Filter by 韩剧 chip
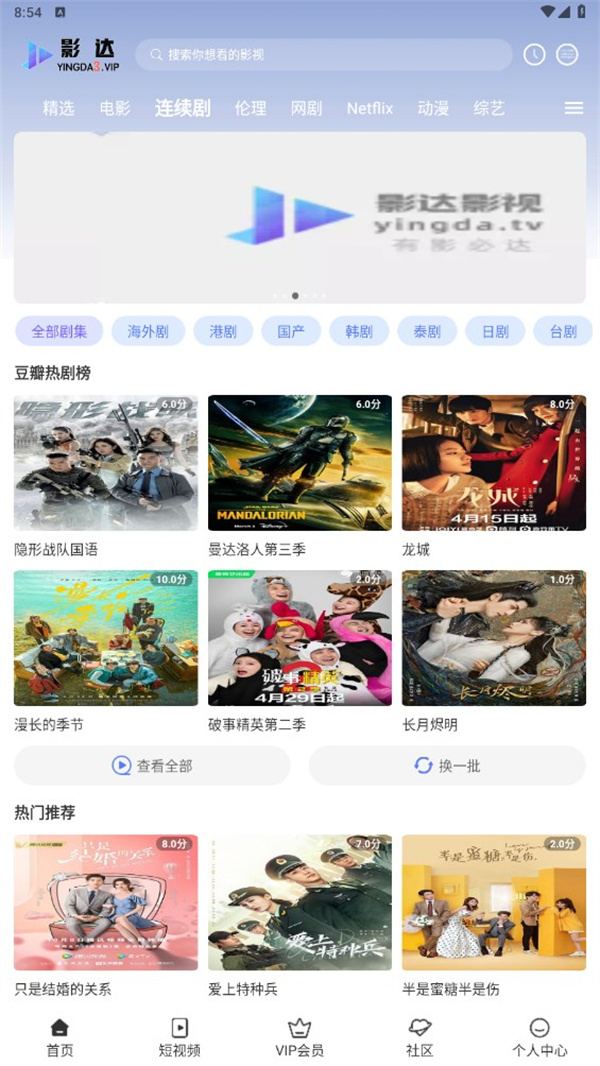This screenshot has height=1066, width=600. [359, 331]
